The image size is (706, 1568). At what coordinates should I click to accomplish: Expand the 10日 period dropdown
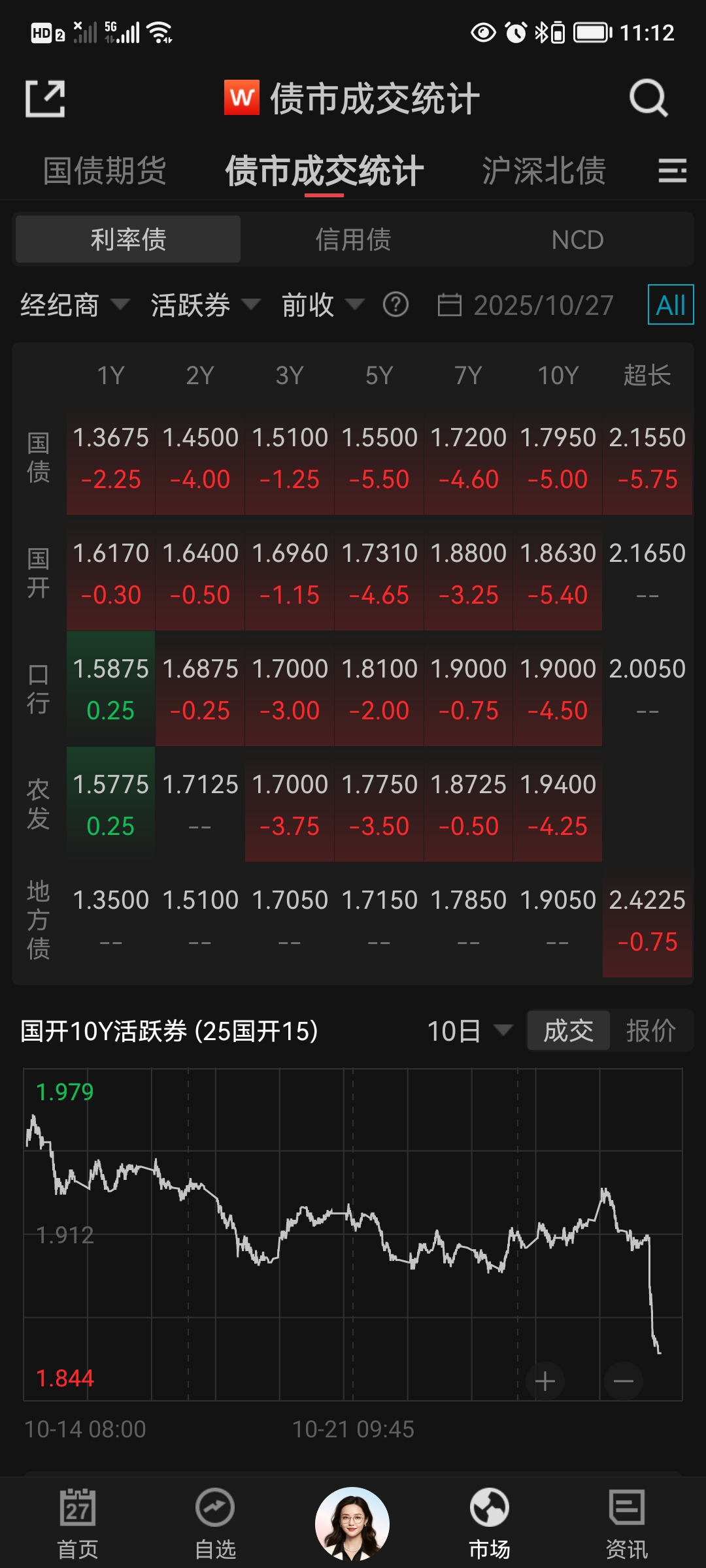coord(469,1032)
